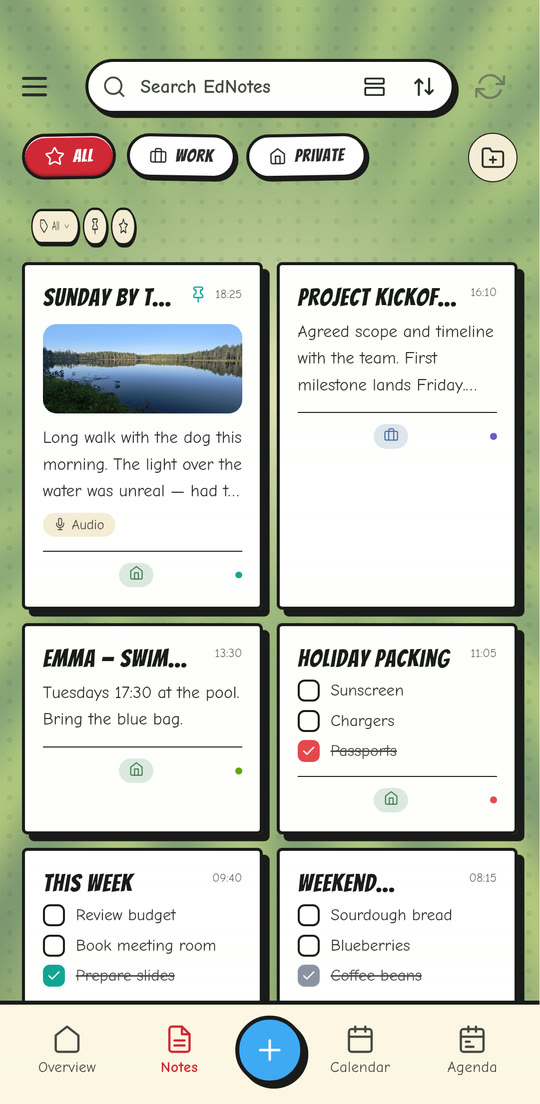Open the Emma swim note
Image resolution: width=540 pixels, height=1104 pixels.
142,728
